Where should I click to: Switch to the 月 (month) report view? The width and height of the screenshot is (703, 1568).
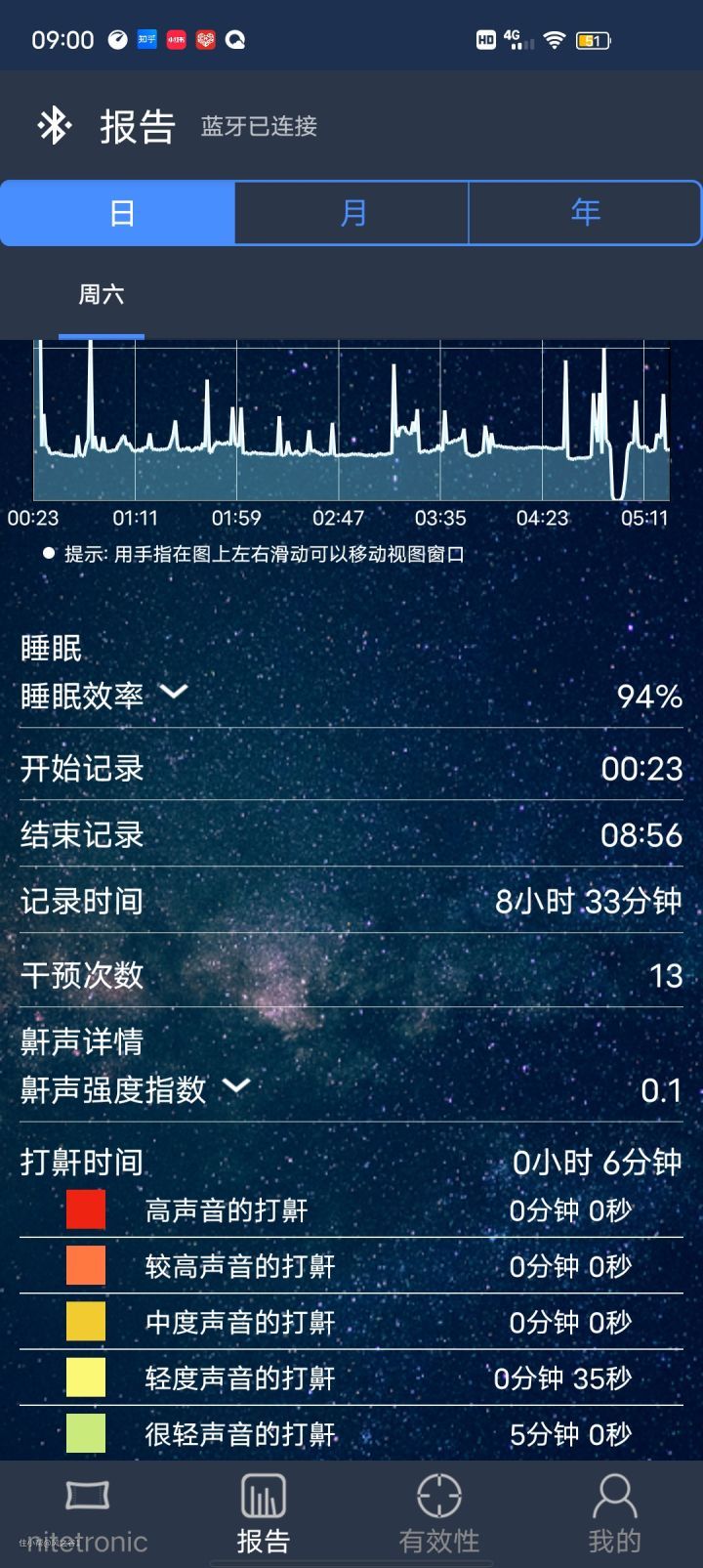pos(351,212)
